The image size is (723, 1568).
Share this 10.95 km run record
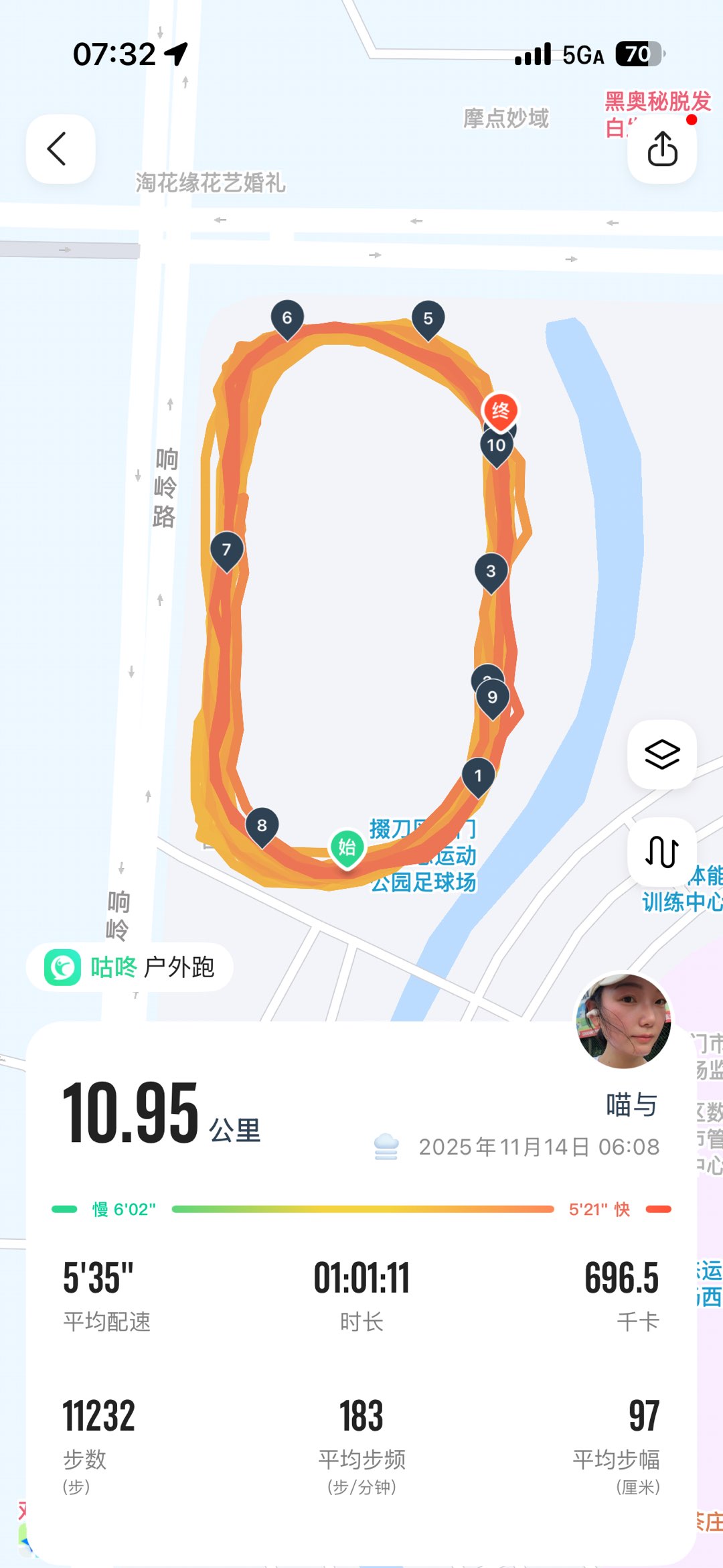[662, 149]
